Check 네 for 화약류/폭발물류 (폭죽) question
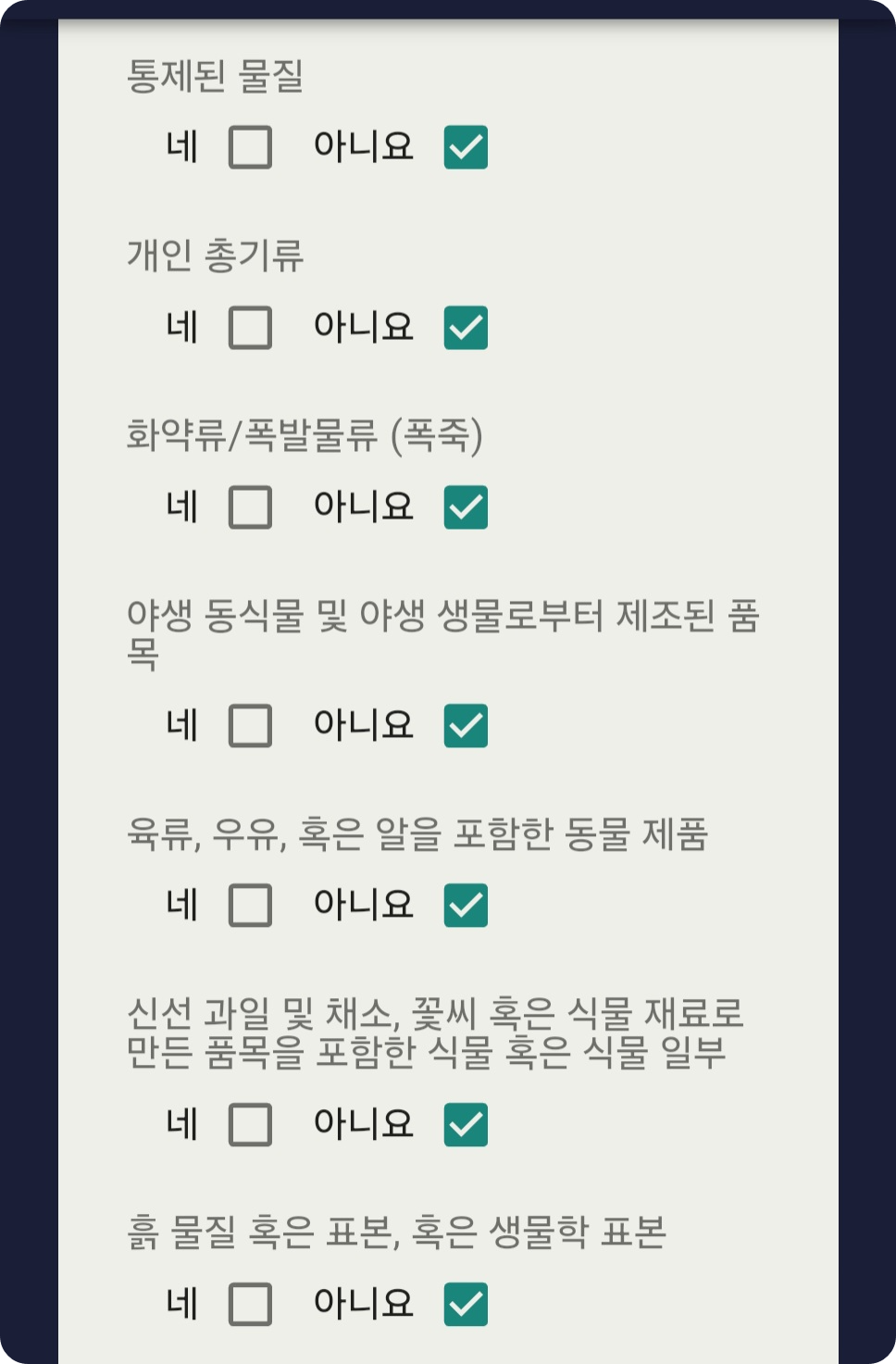Image resolution: width=896 pixels, height=1364 pixels. pos(250,507)
